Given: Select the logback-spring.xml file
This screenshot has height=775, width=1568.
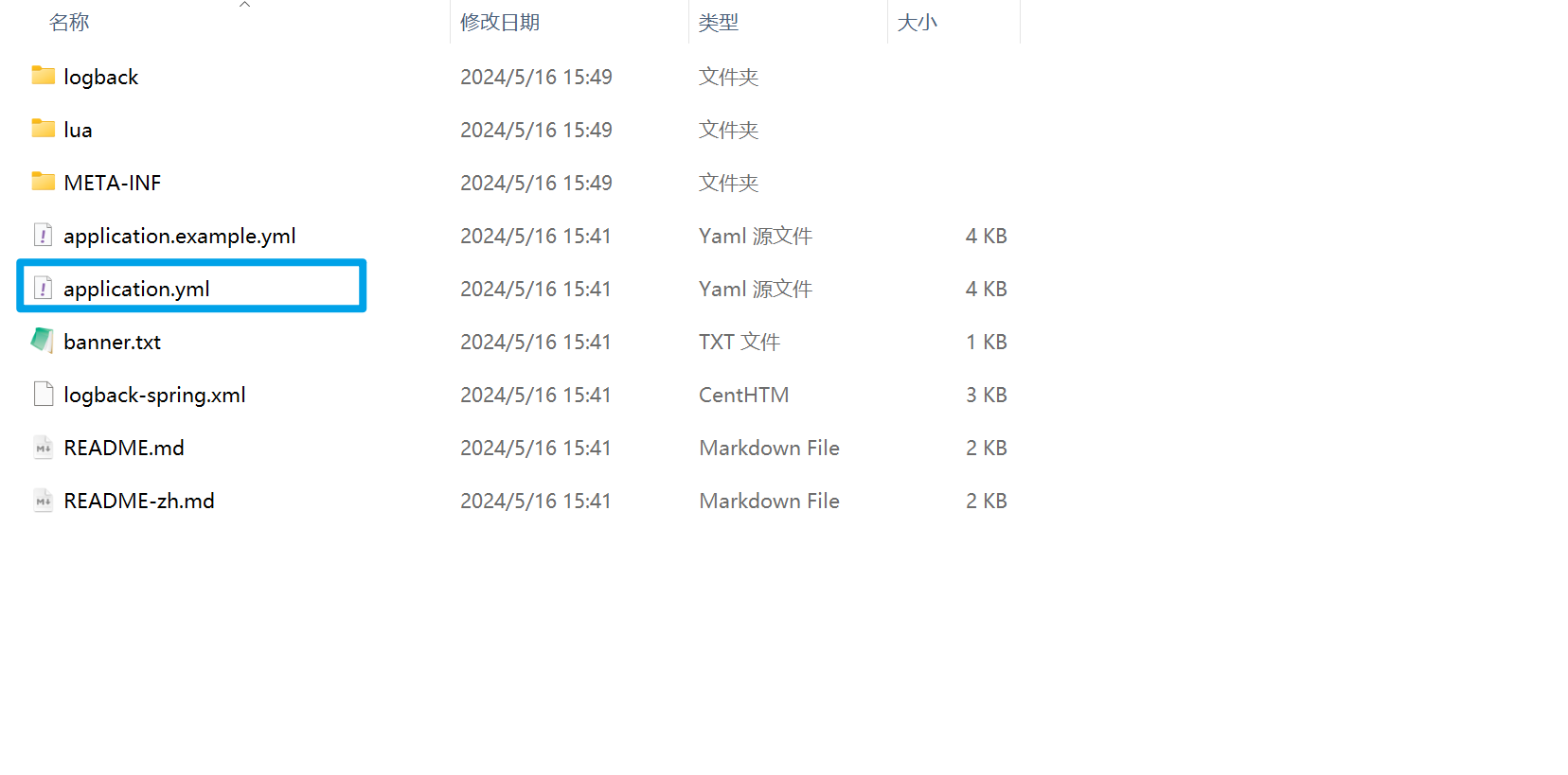Looking at the screenshot, I should tap(154, 396).
